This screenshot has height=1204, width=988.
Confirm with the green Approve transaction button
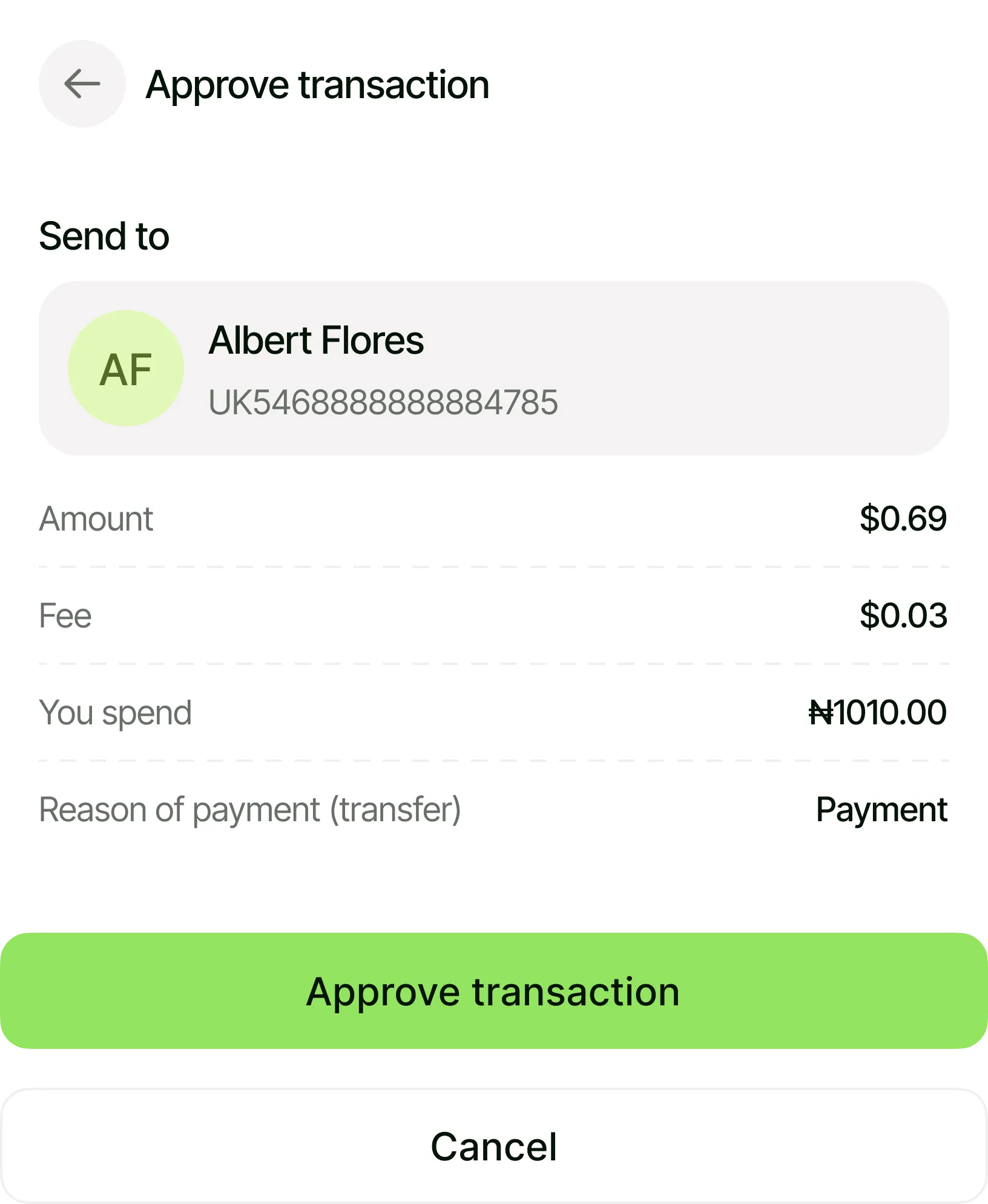coord(493,991)
